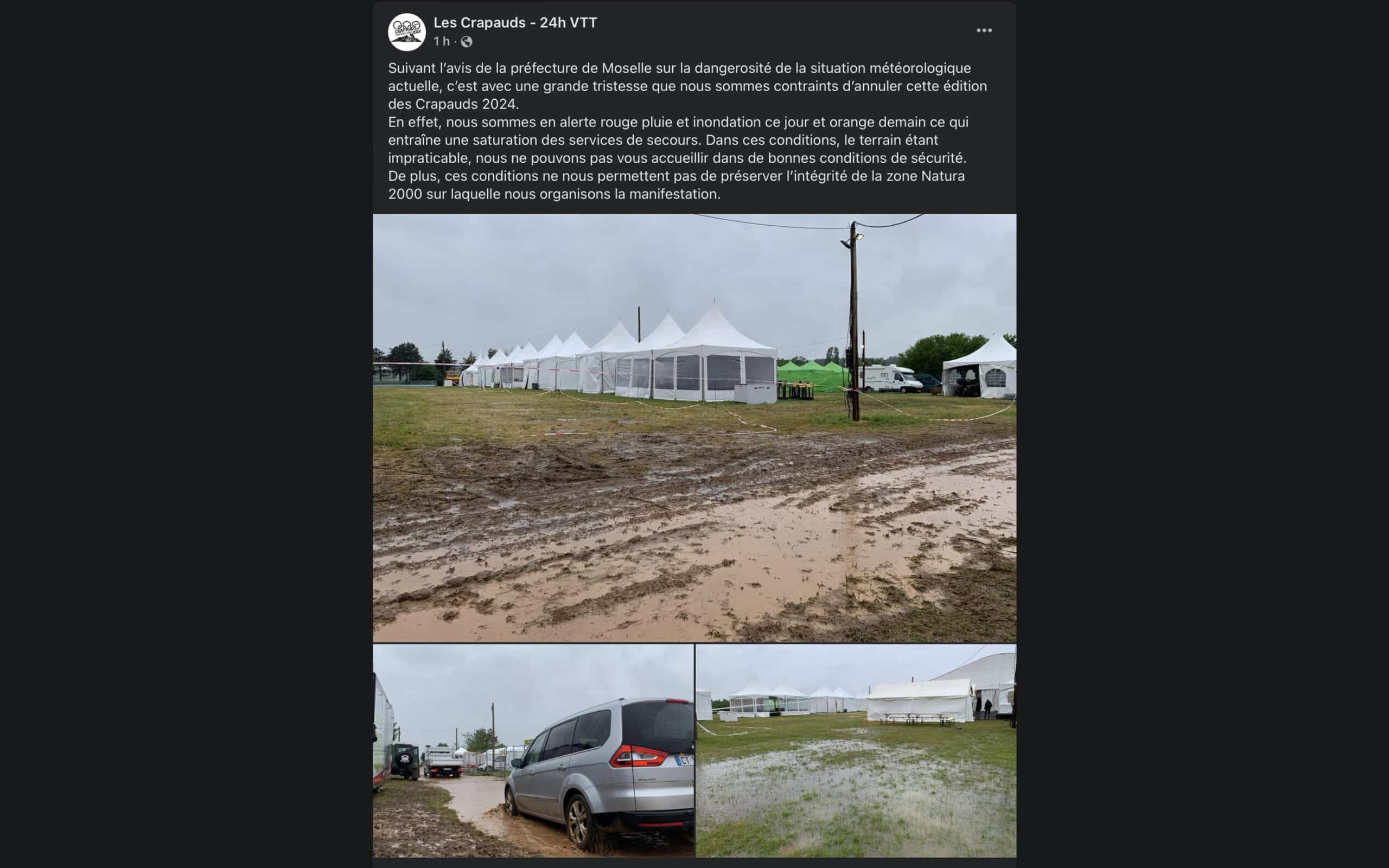Open the photo of the silver car
This screenshot has height=868, width=1389.
pos(533,750)
